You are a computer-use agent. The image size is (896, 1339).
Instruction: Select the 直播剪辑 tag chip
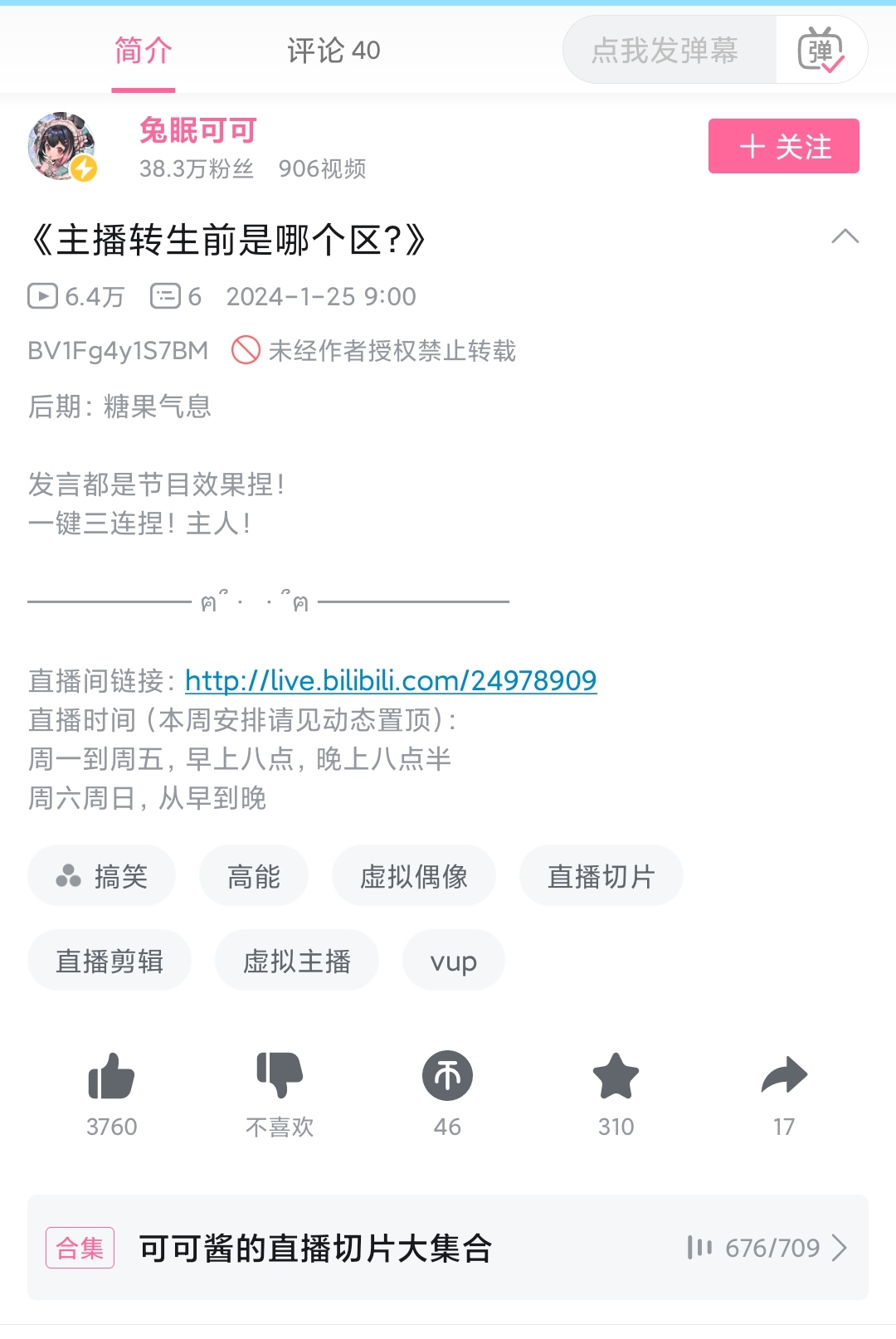110,961
